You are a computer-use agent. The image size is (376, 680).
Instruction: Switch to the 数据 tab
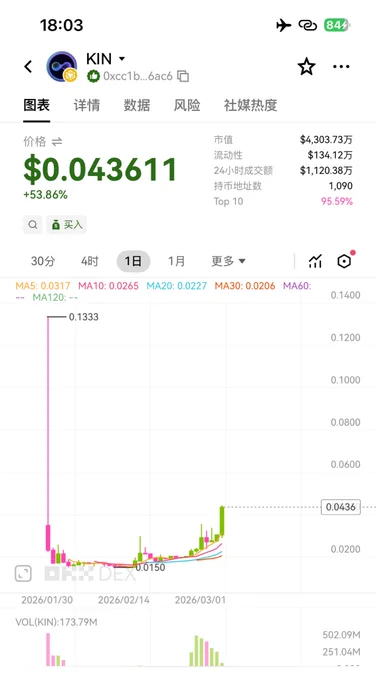[137, 105]
